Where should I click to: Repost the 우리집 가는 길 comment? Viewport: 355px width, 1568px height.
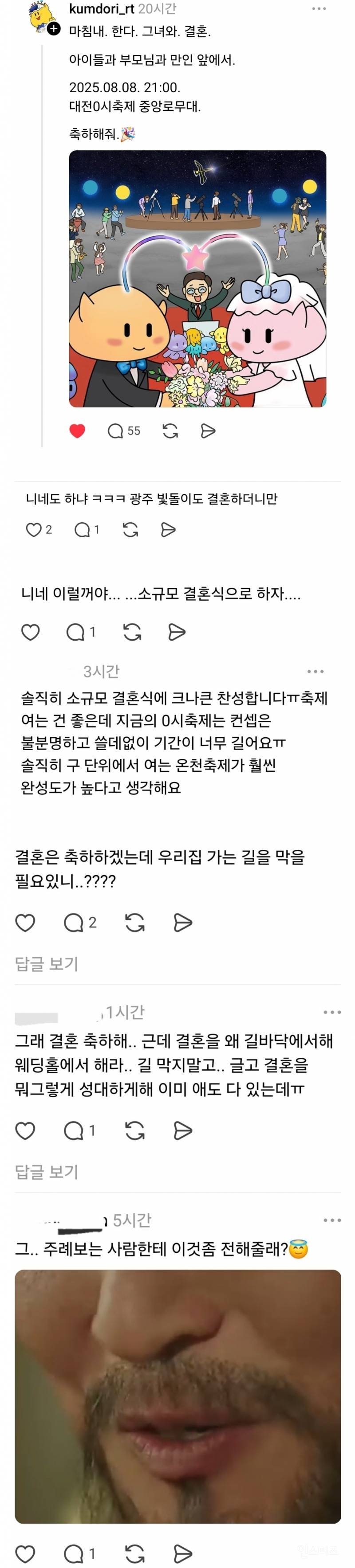134,923
